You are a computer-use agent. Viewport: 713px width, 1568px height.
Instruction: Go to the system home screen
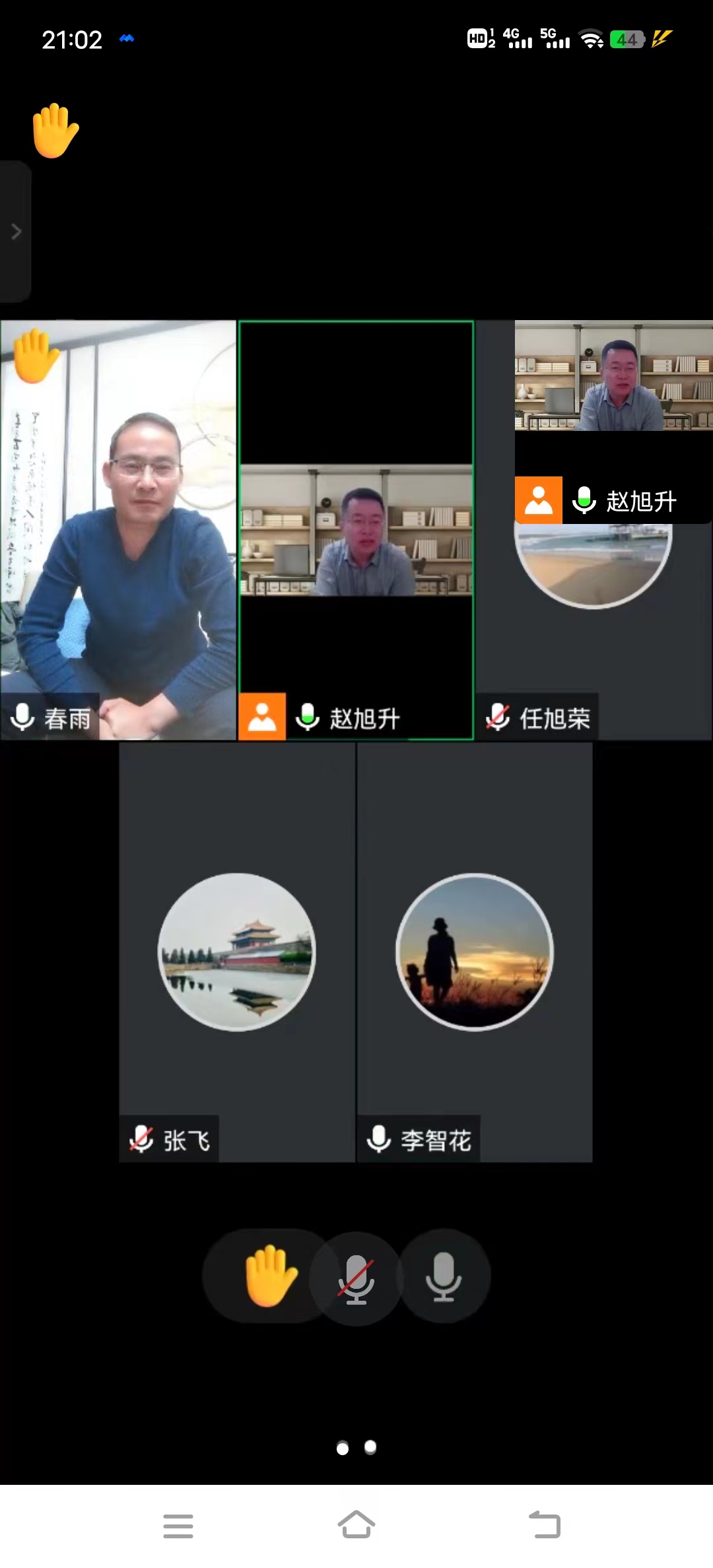coord(356,1525)
